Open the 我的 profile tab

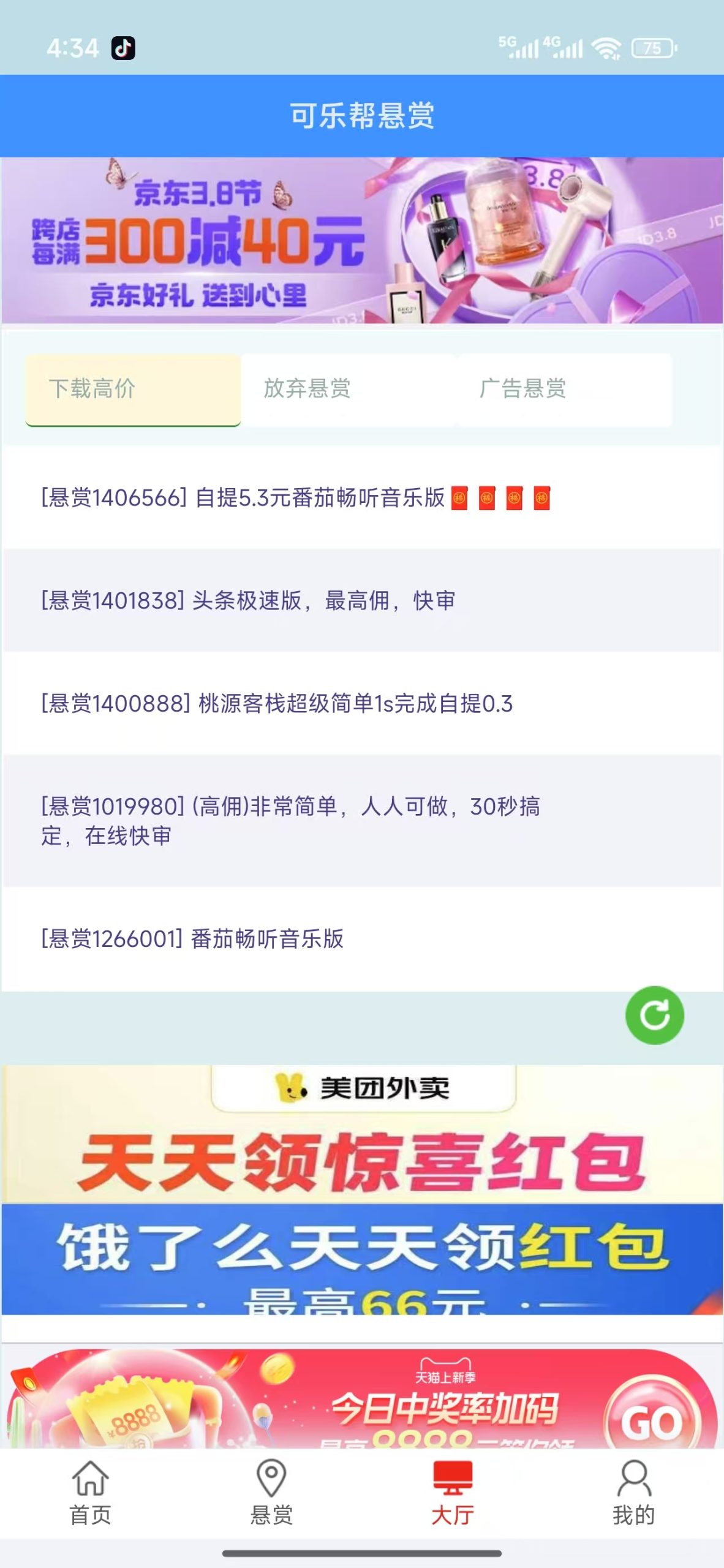tap(633, 1493)
